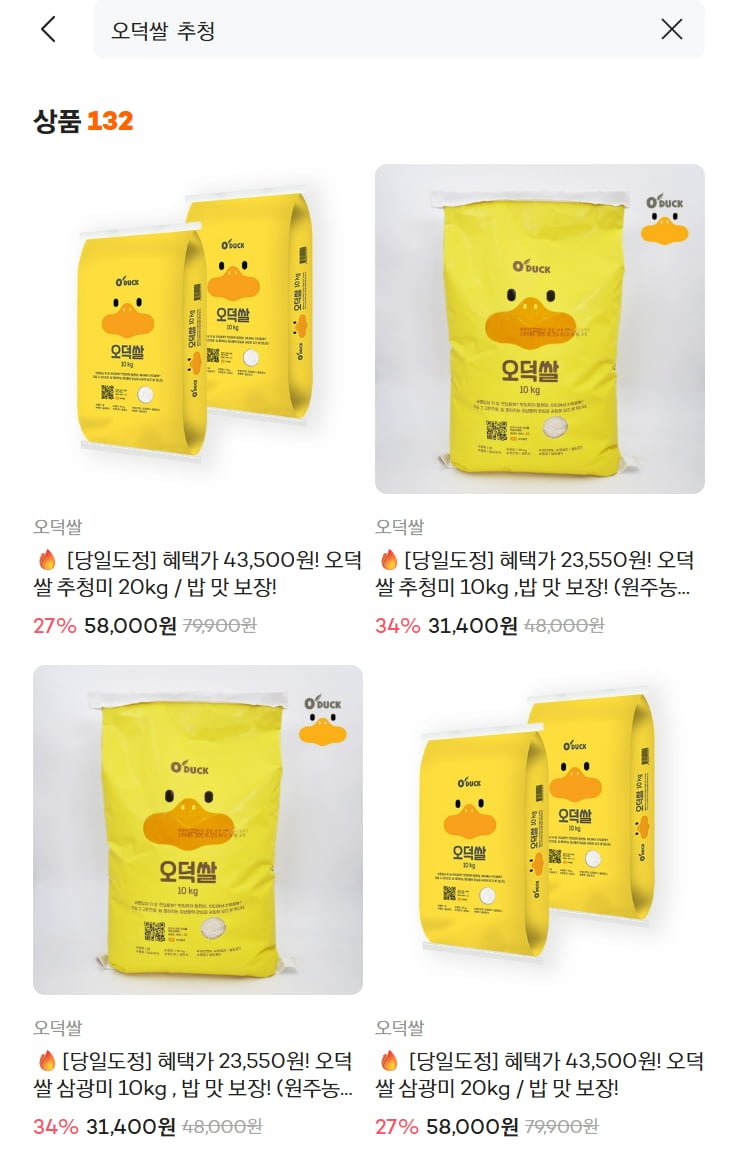Clear the search text with the X

[672, 30]
